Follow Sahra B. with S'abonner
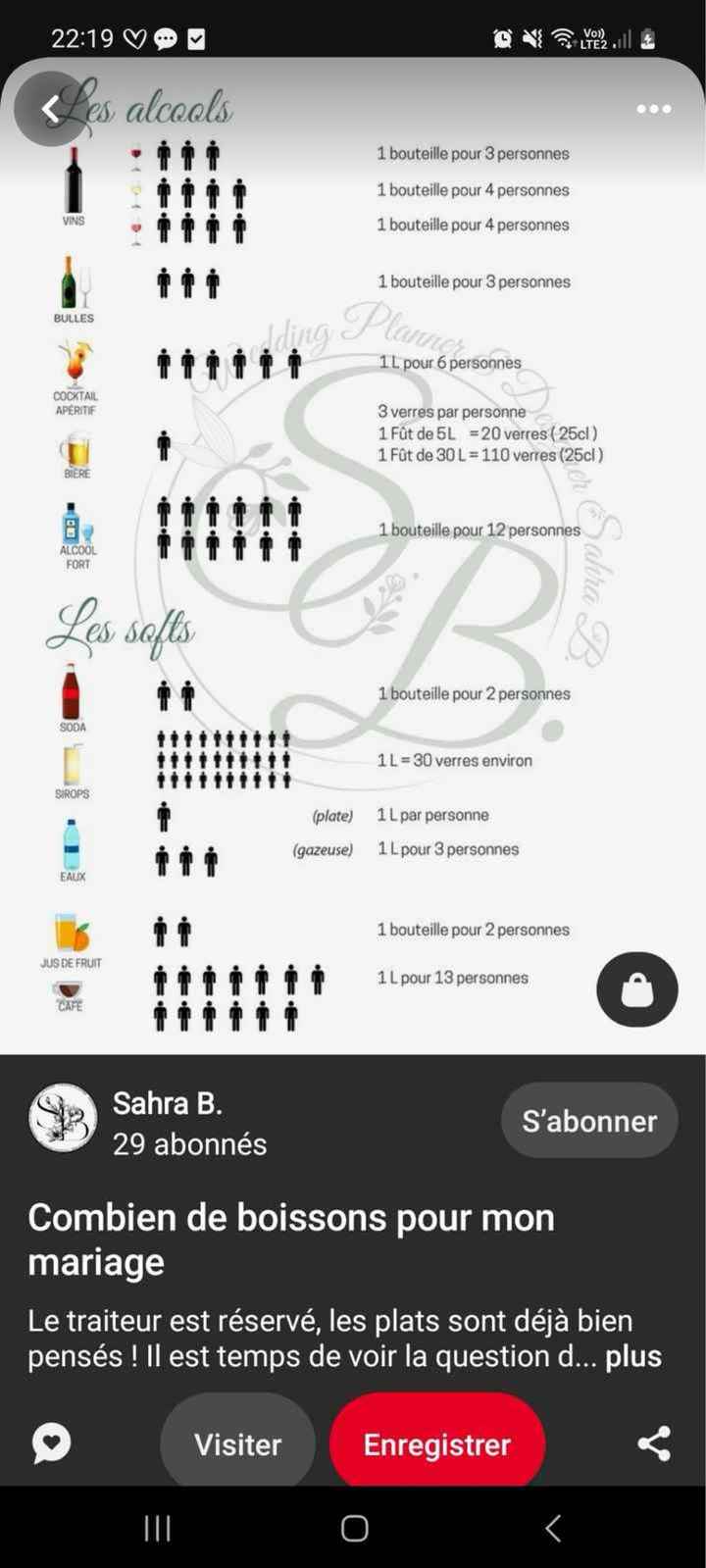706x1568 pixels. tap(588, 1121)
